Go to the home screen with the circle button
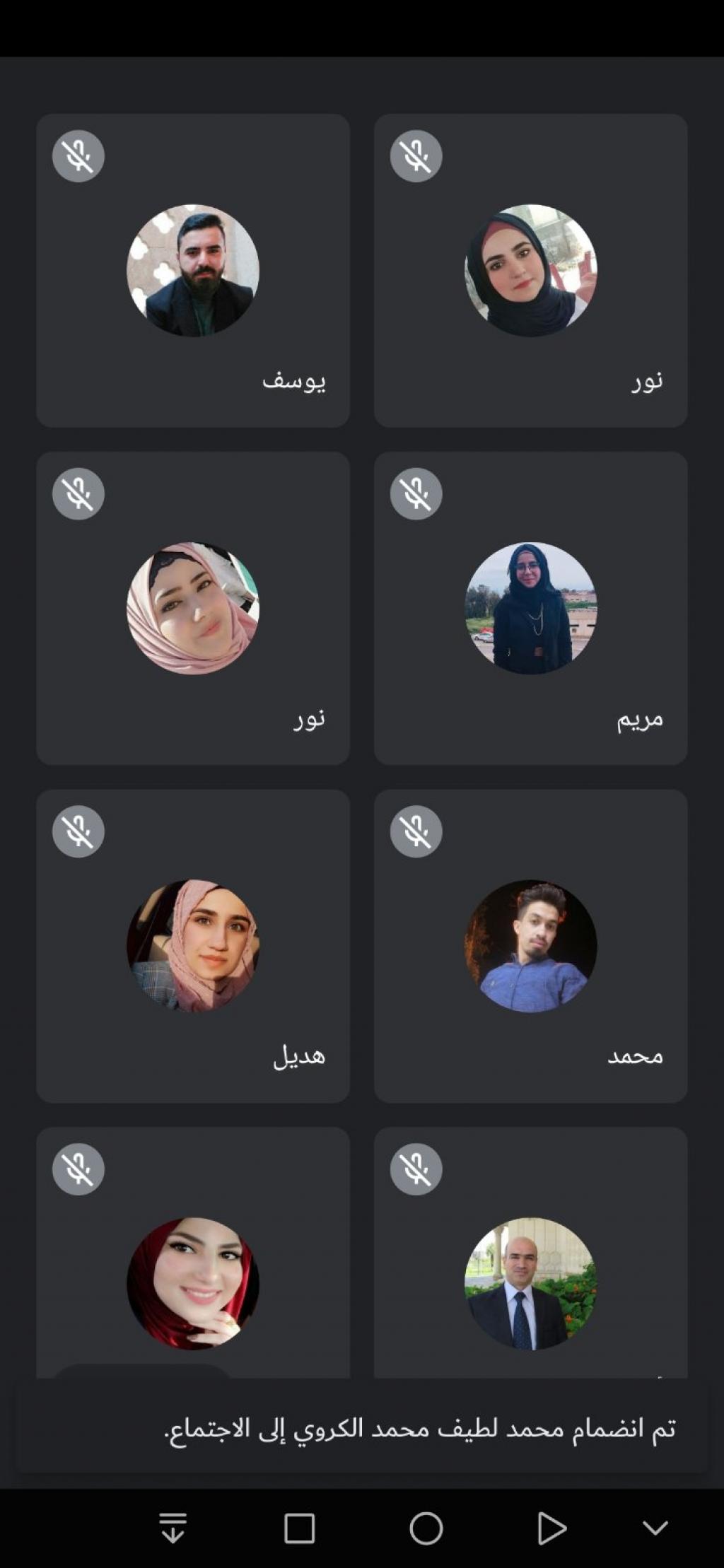Image resolution: width=724 pixels, height=1568 pixels. pos(426,1529)
